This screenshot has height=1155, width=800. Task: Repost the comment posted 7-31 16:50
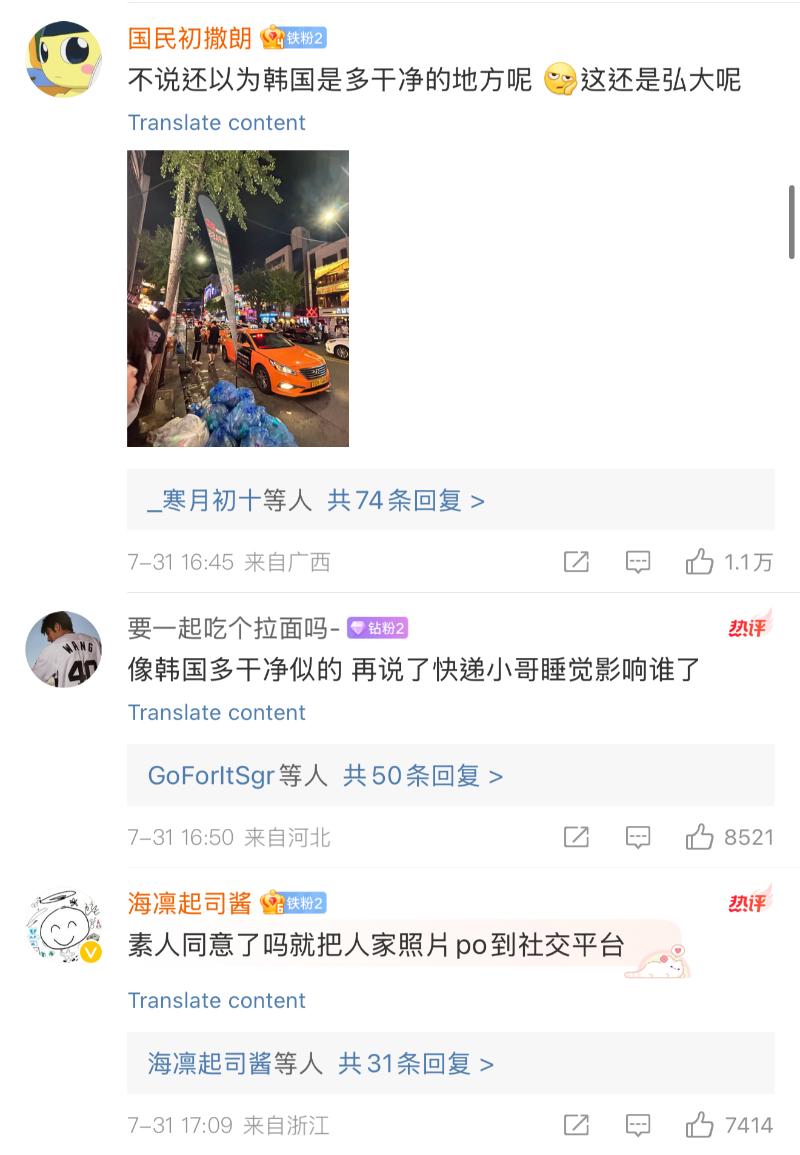pos(576,837)
